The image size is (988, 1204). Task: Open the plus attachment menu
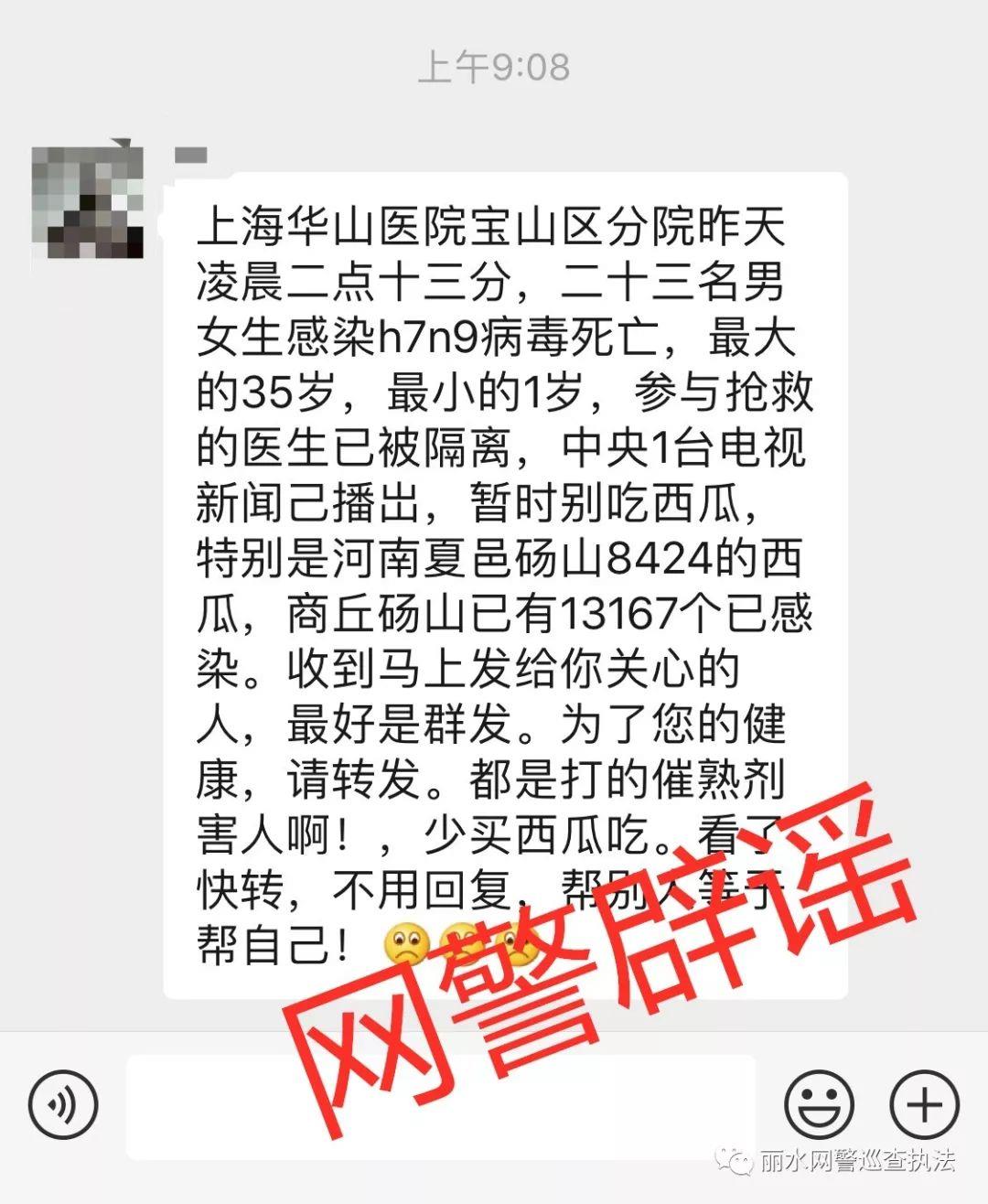click(x=924, y=1105)
